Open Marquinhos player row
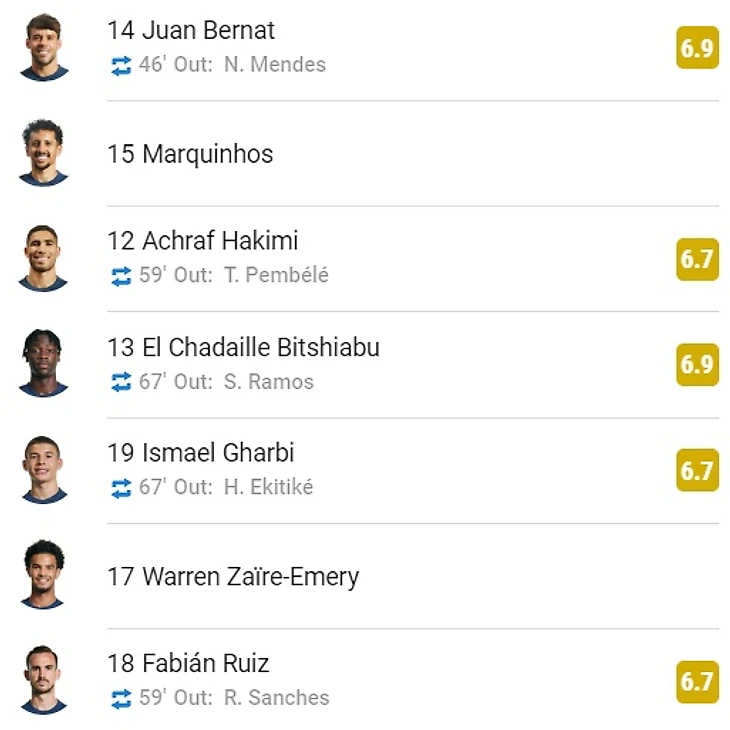The image size is (730, 730). pyautogui.click(x=207, y=154)
